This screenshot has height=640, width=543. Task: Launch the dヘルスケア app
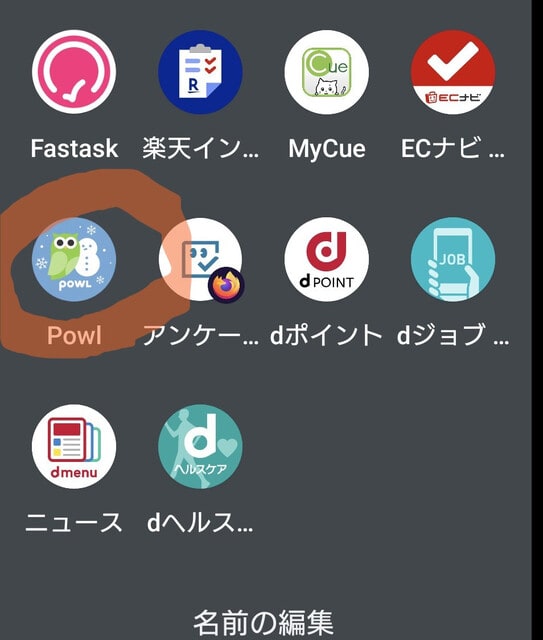200,447
